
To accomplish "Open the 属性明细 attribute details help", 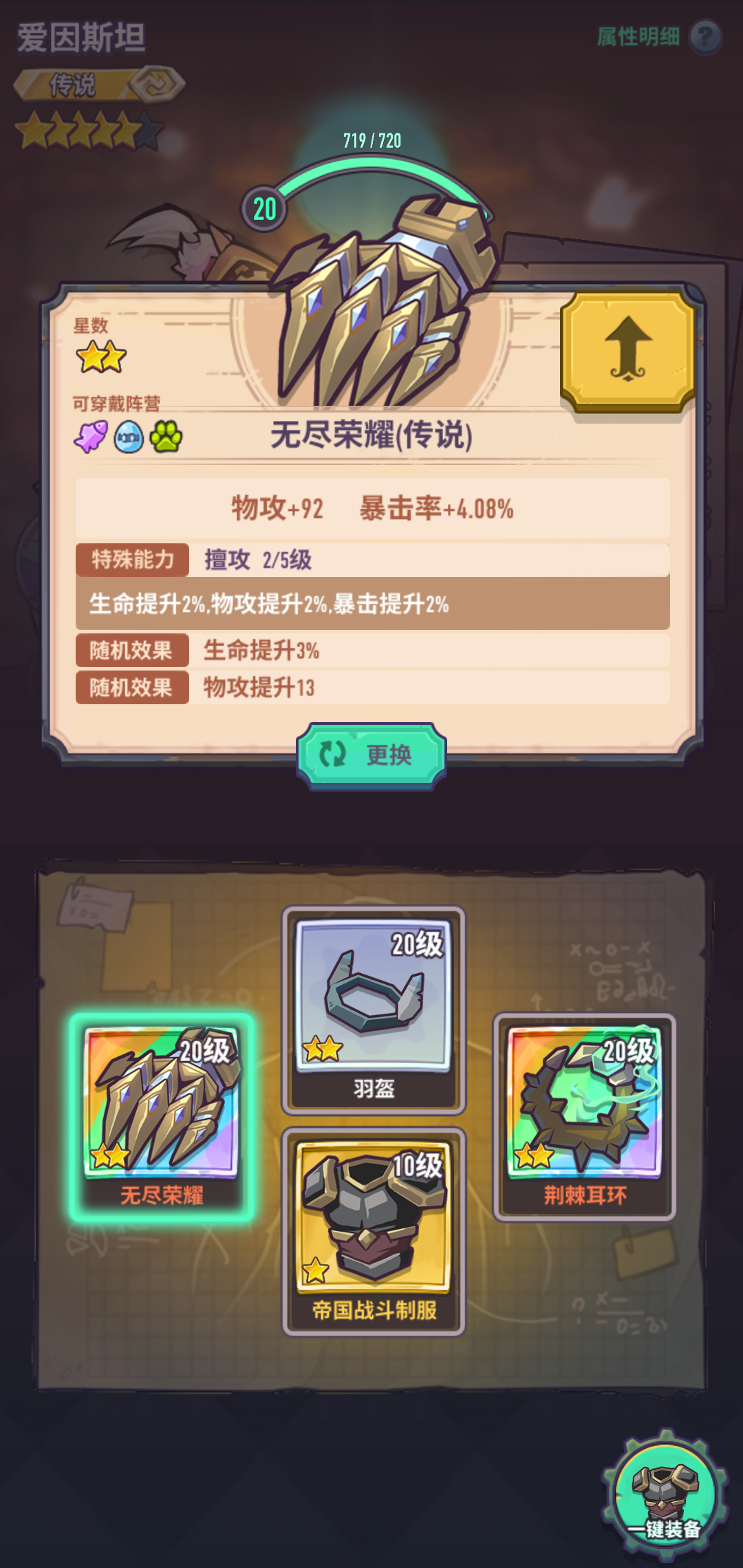I will pos(705,36).
